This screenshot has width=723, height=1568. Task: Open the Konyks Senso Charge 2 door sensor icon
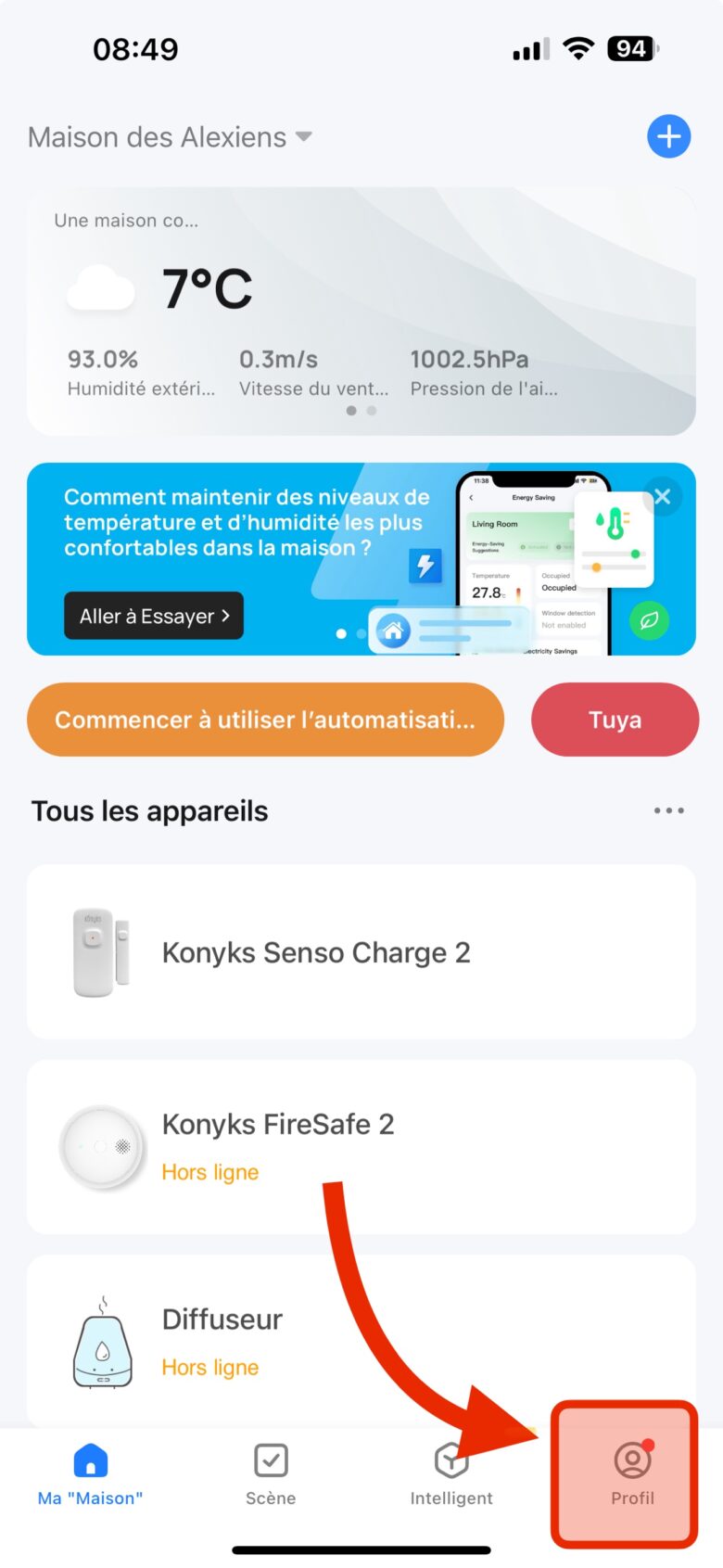point(103,951)
